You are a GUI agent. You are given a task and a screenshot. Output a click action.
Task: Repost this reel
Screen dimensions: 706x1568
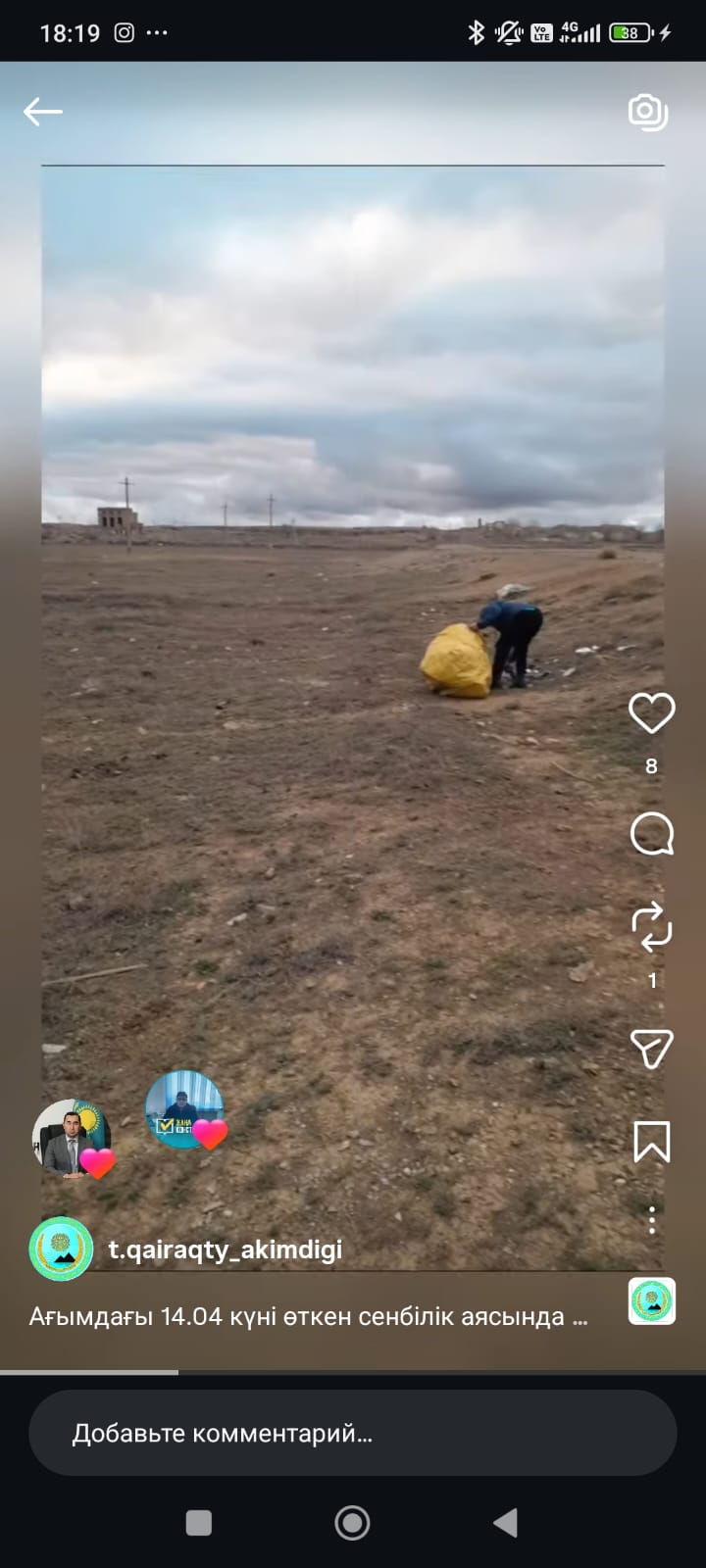point(651,927)
